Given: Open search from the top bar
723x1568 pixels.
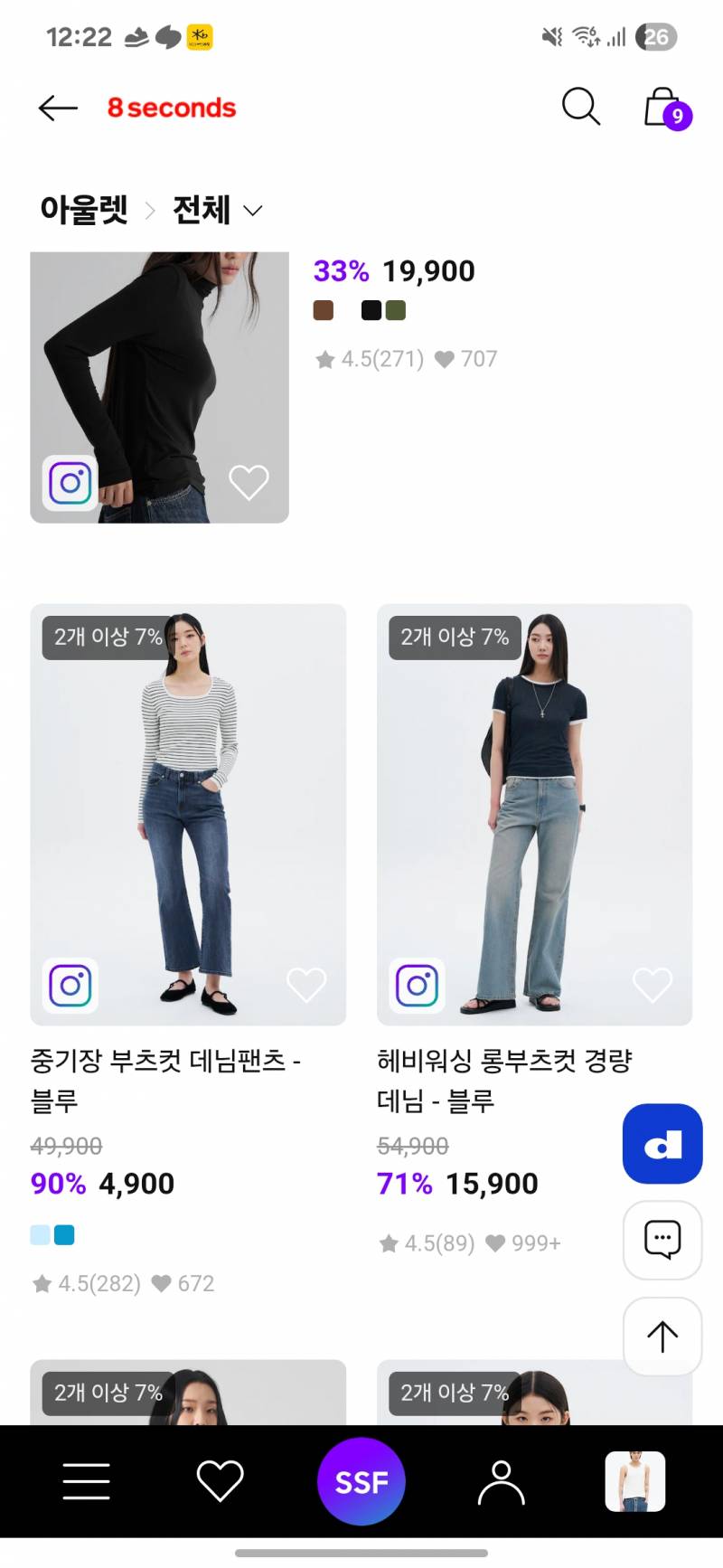Looking at the screenshot, I should [581, 108].
